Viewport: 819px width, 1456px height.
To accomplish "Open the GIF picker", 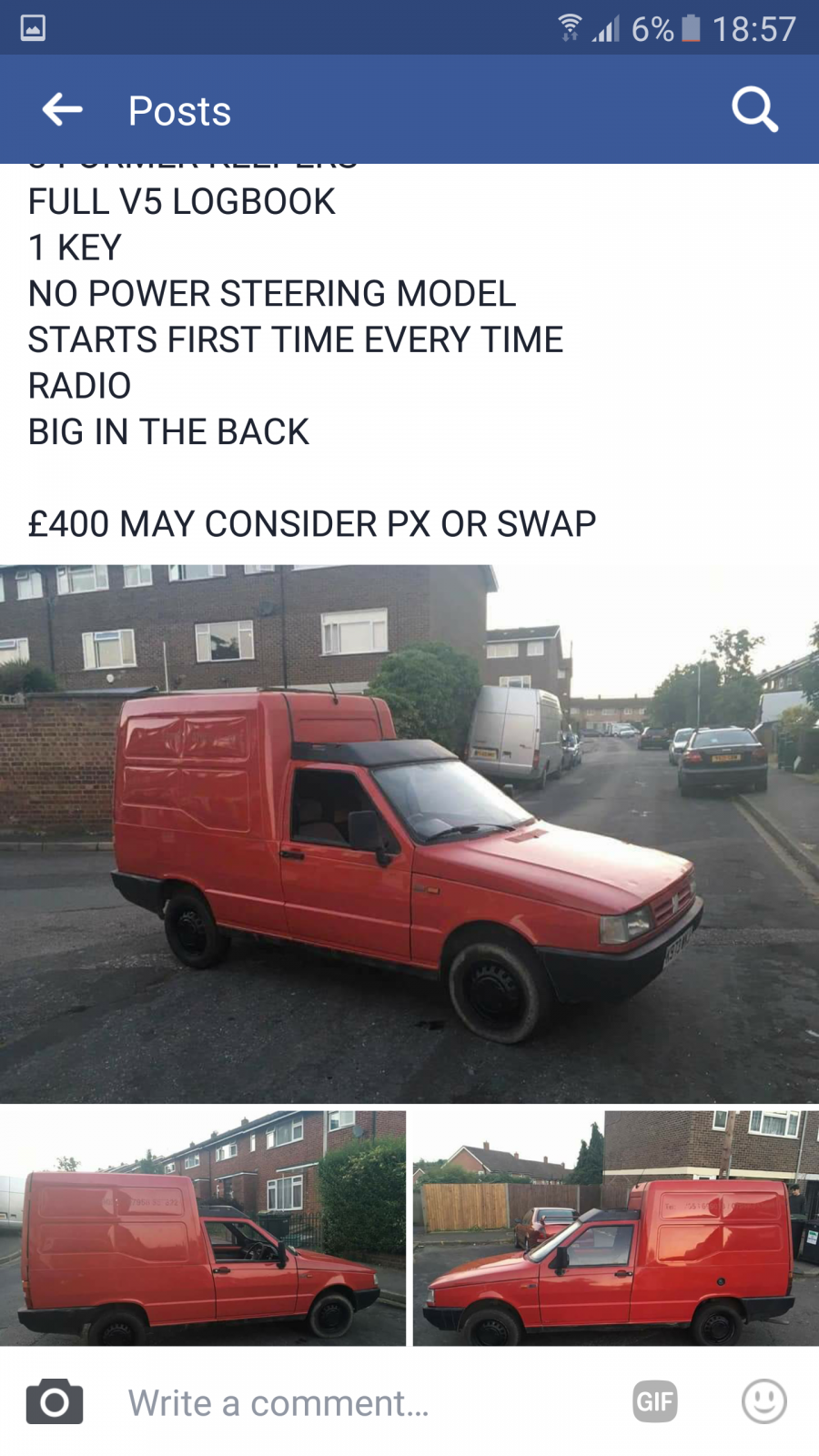I will (x=655, y=1401).
